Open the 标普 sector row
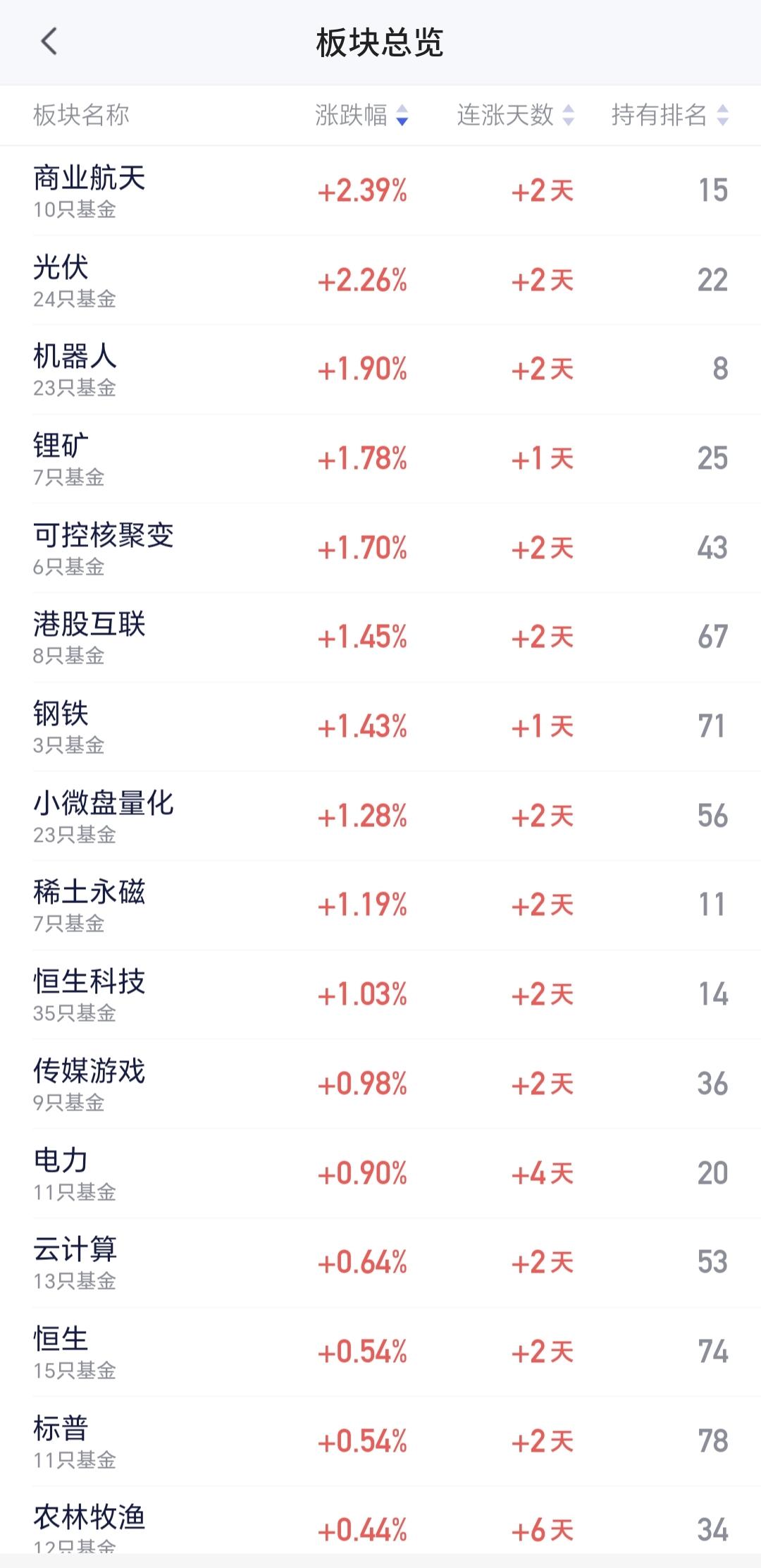 point(380,1441)
